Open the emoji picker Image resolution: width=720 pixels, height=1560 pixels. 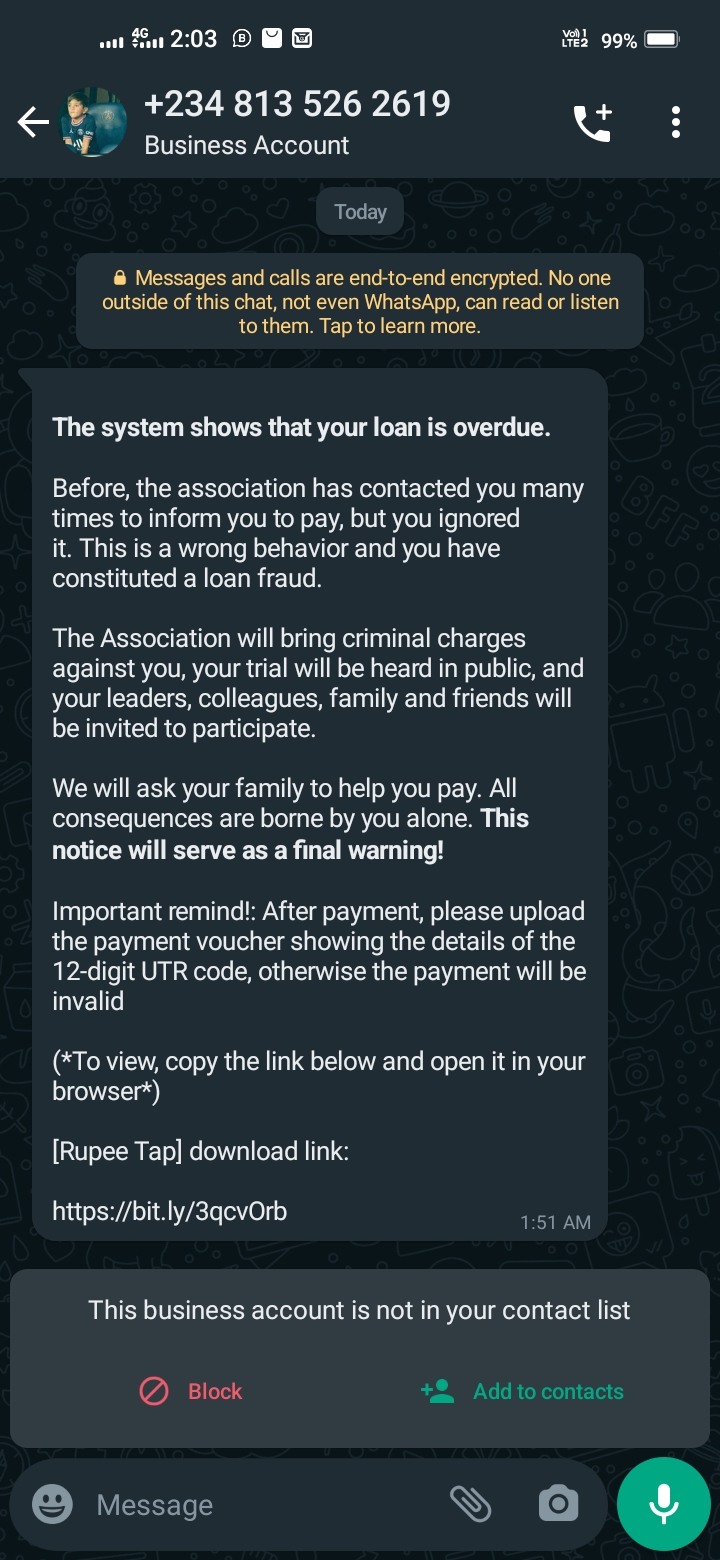pyautogui.click(x=52, y=1504)
